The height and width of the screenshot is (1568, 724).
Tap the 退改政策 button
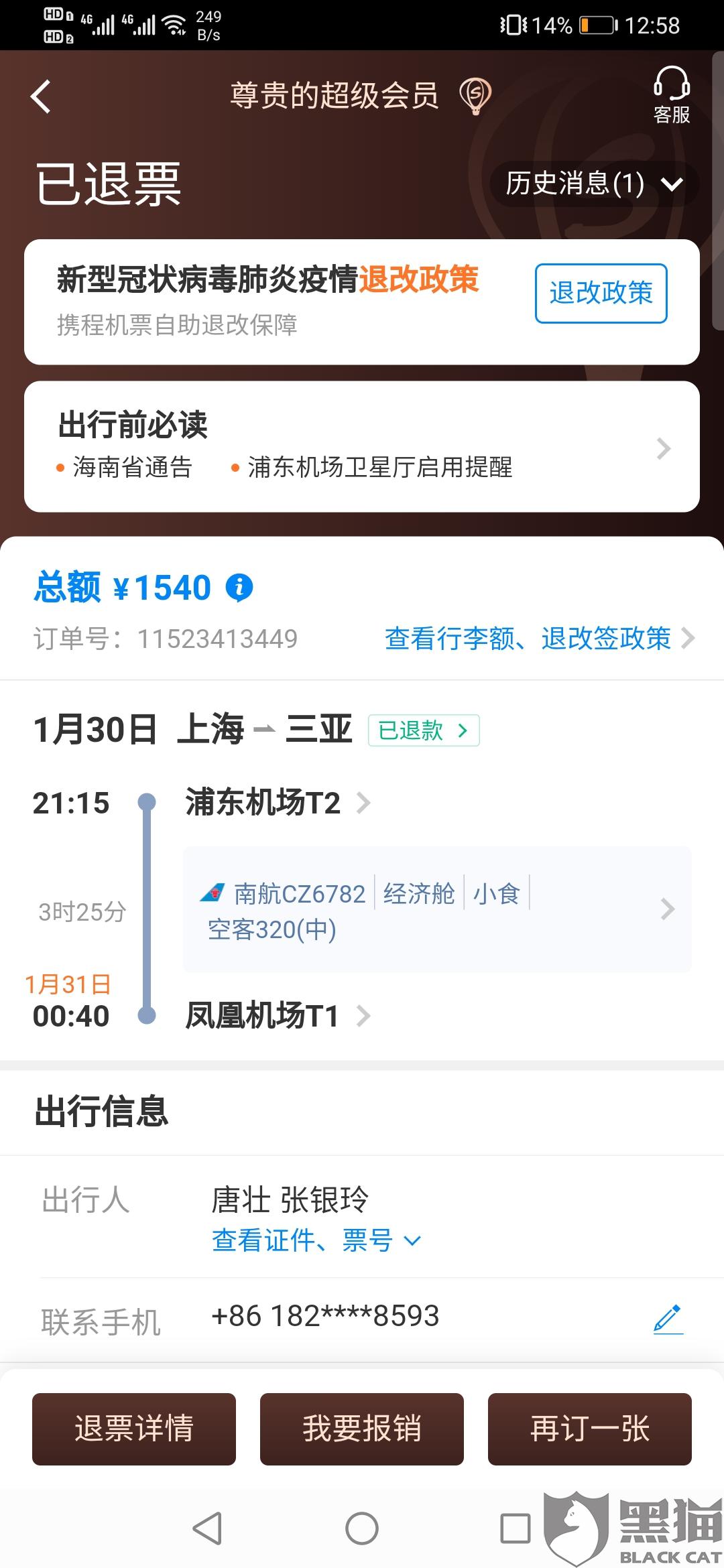pyautogui.click(x=601, y=293)
